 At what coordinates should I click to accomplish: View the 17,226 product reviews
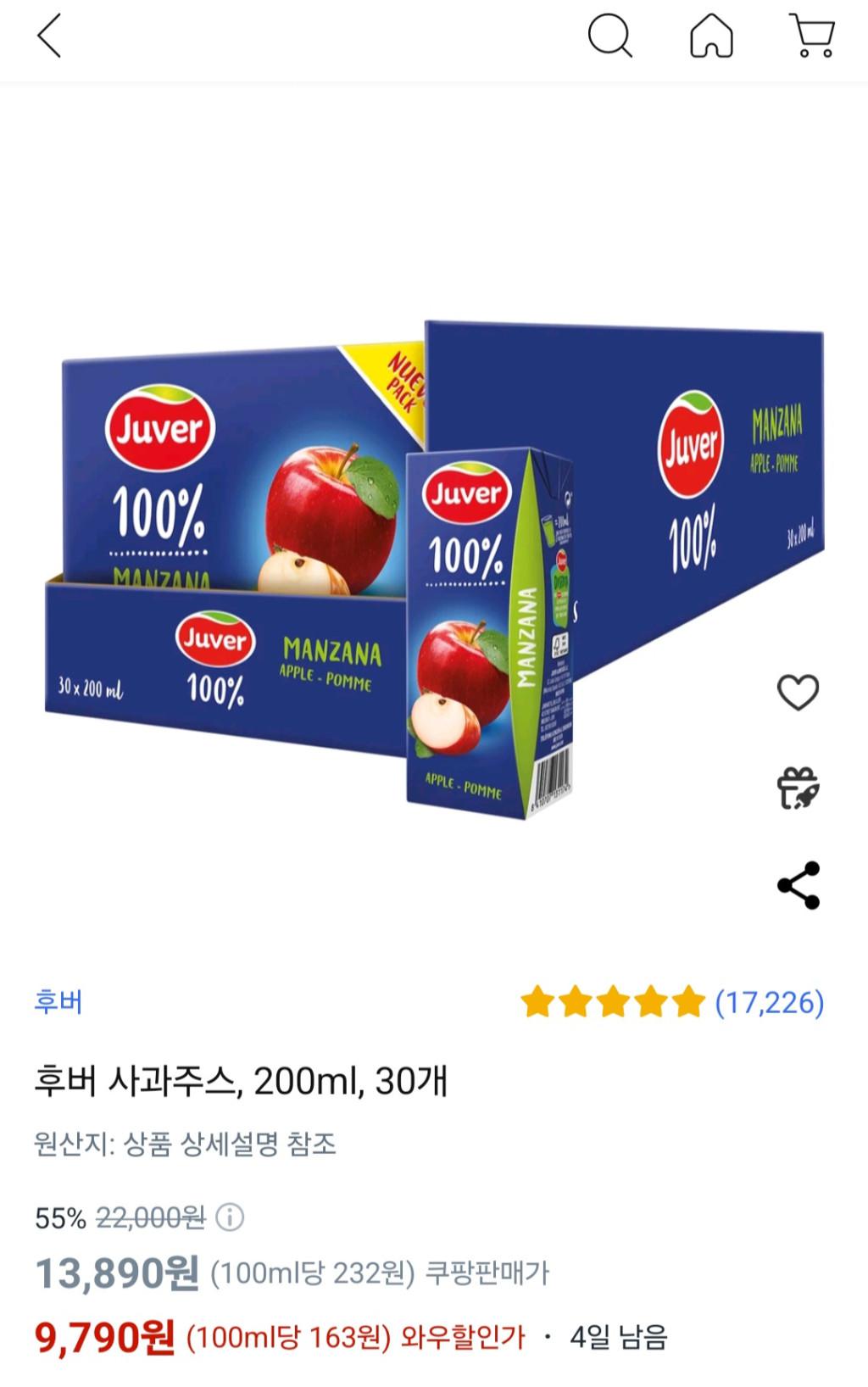point(769,1002)
